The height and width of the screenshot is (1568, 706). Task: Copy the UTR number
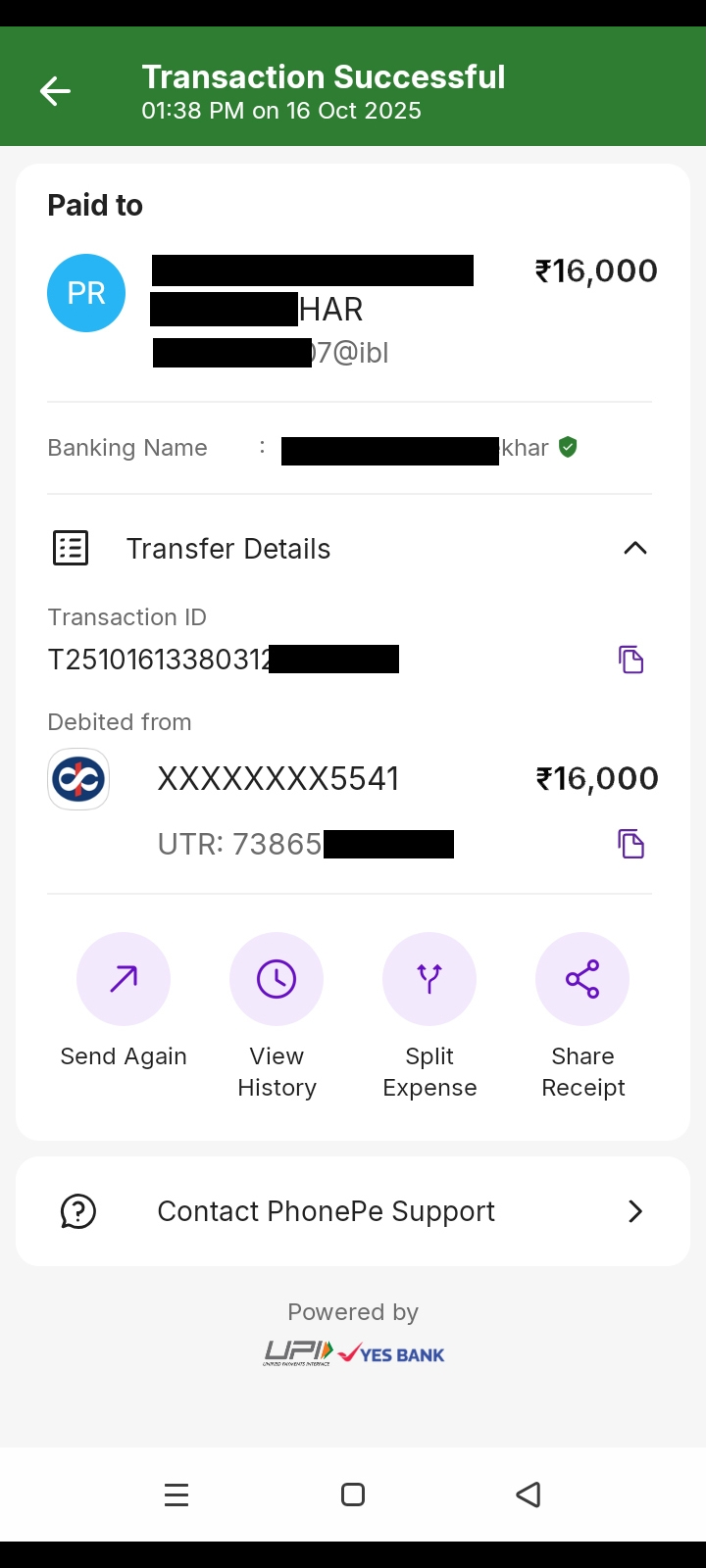630,844
